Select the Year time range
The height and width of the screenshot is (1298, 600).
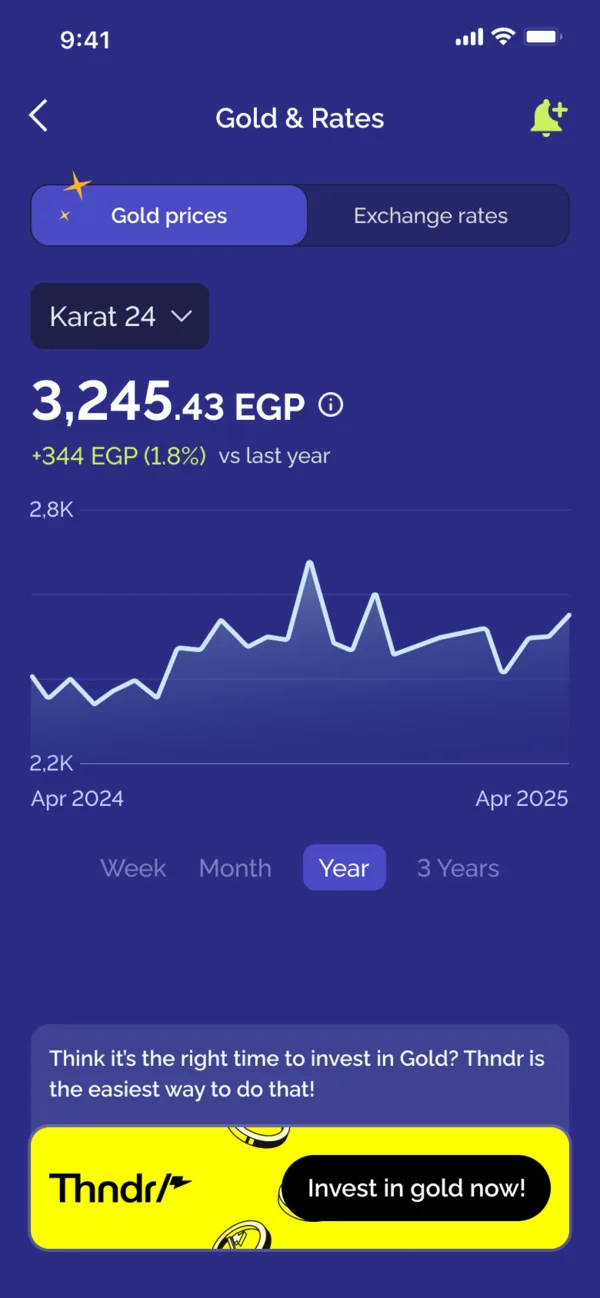click(344, 868)
